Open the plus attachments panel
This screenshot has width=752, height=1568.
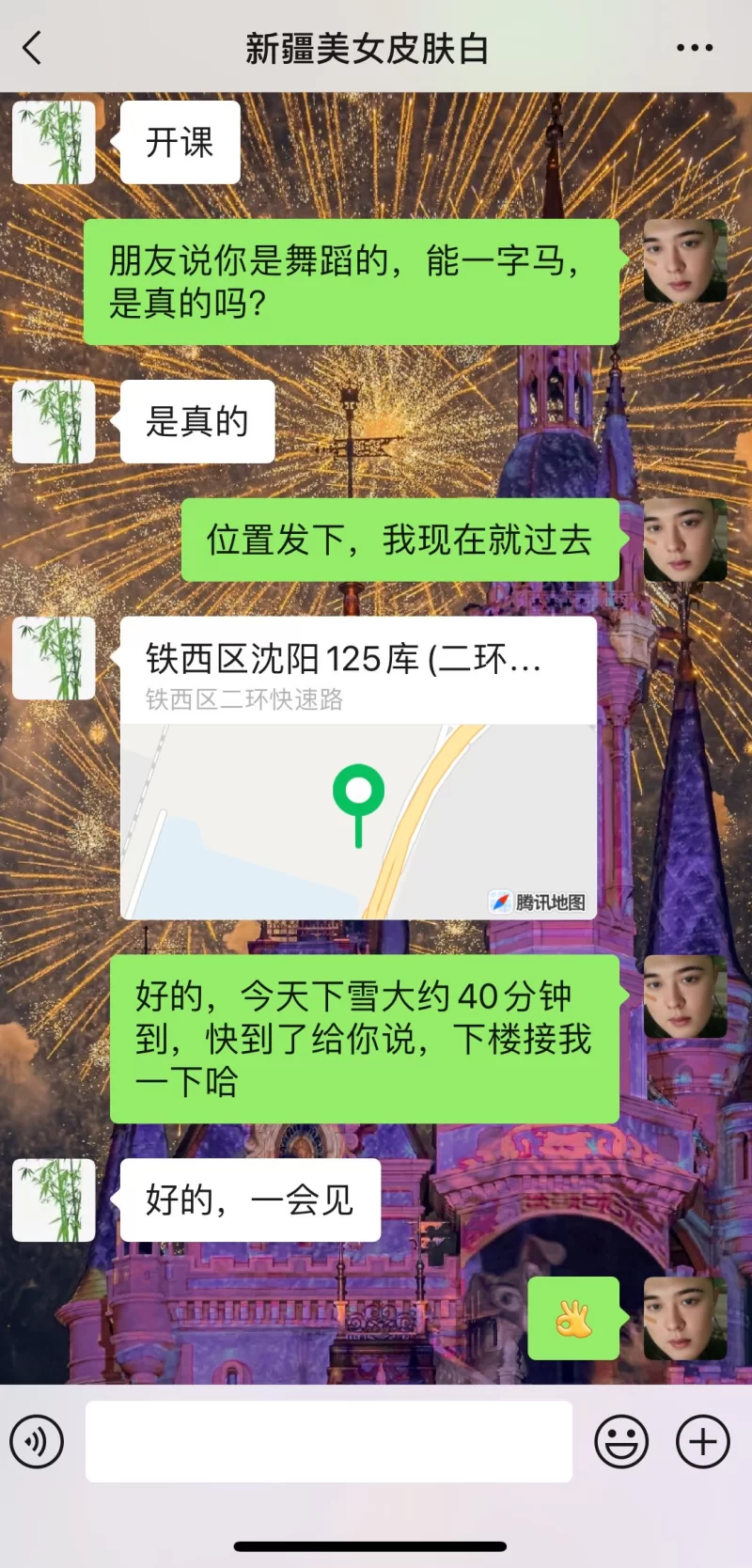[703, 1441]
